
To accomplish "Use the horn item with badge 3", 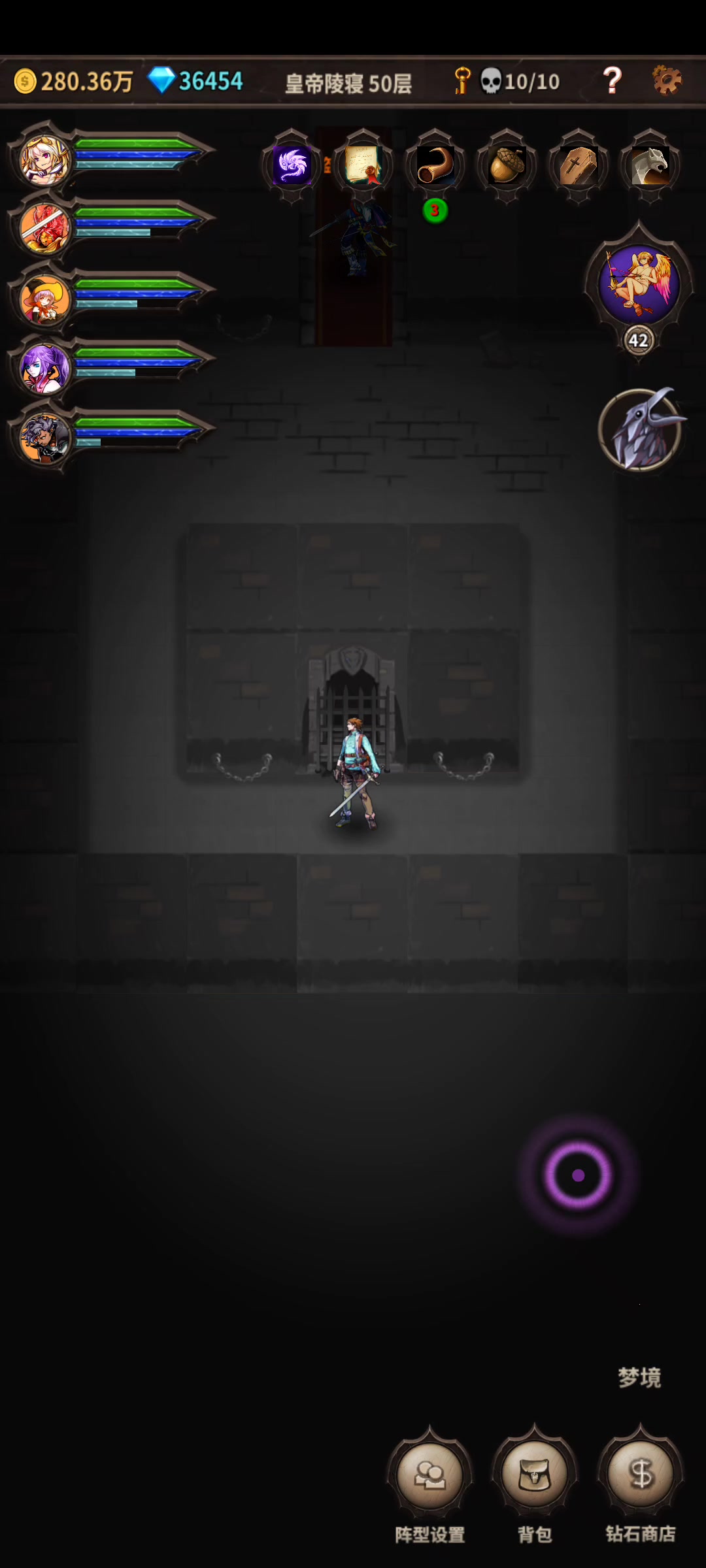I will click(x=435, y=166).
